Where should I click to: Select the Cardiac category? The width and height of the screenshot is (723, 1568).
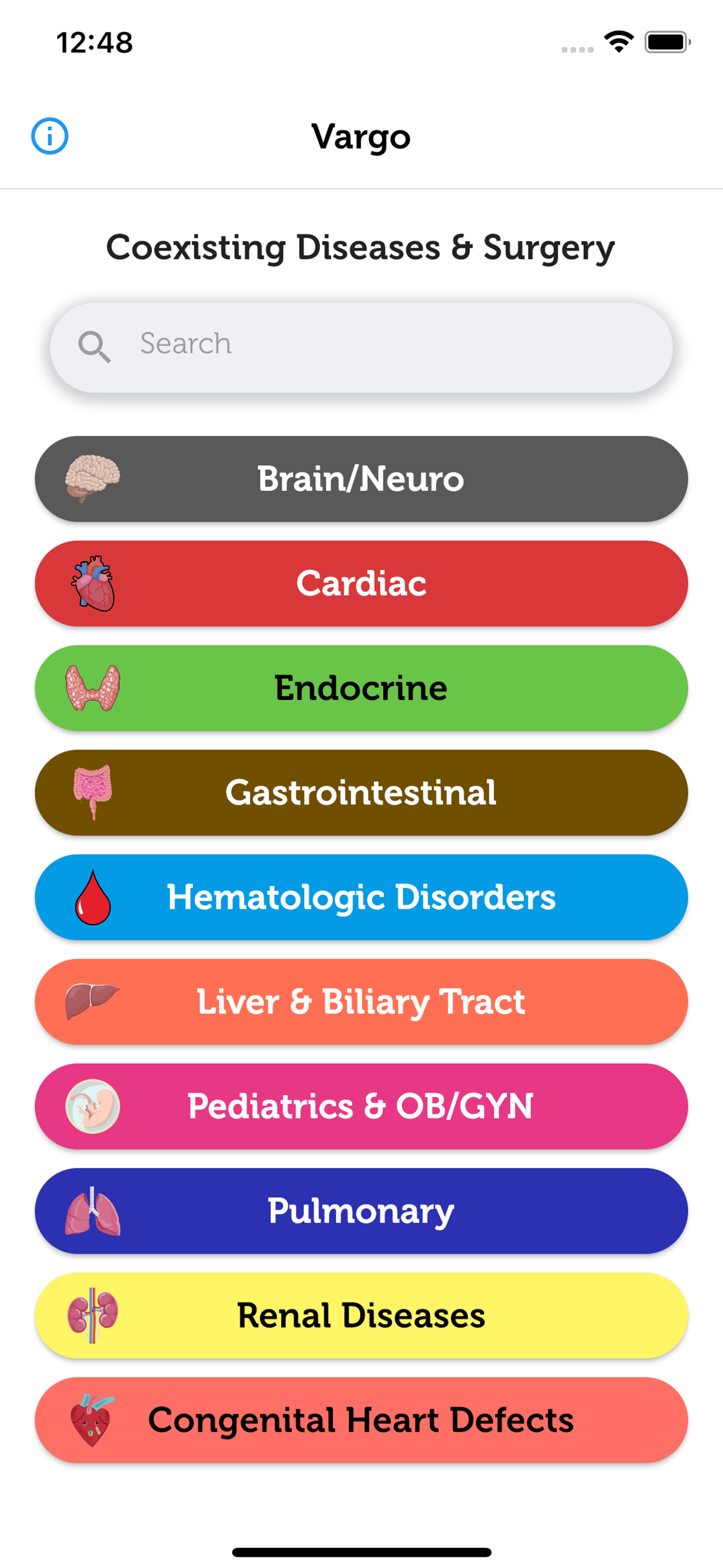361,584
